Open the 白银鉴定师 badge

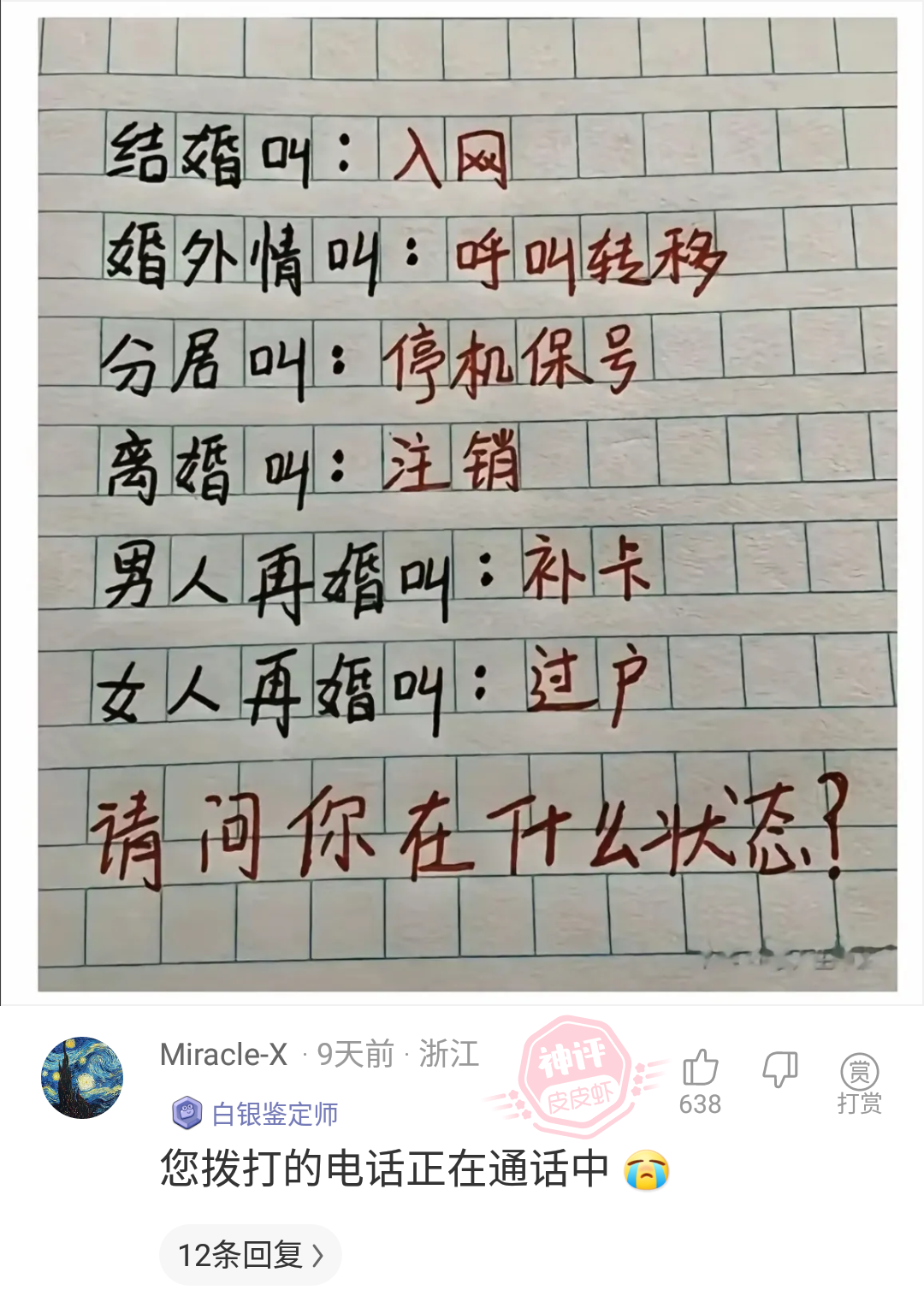[255, 1114]
